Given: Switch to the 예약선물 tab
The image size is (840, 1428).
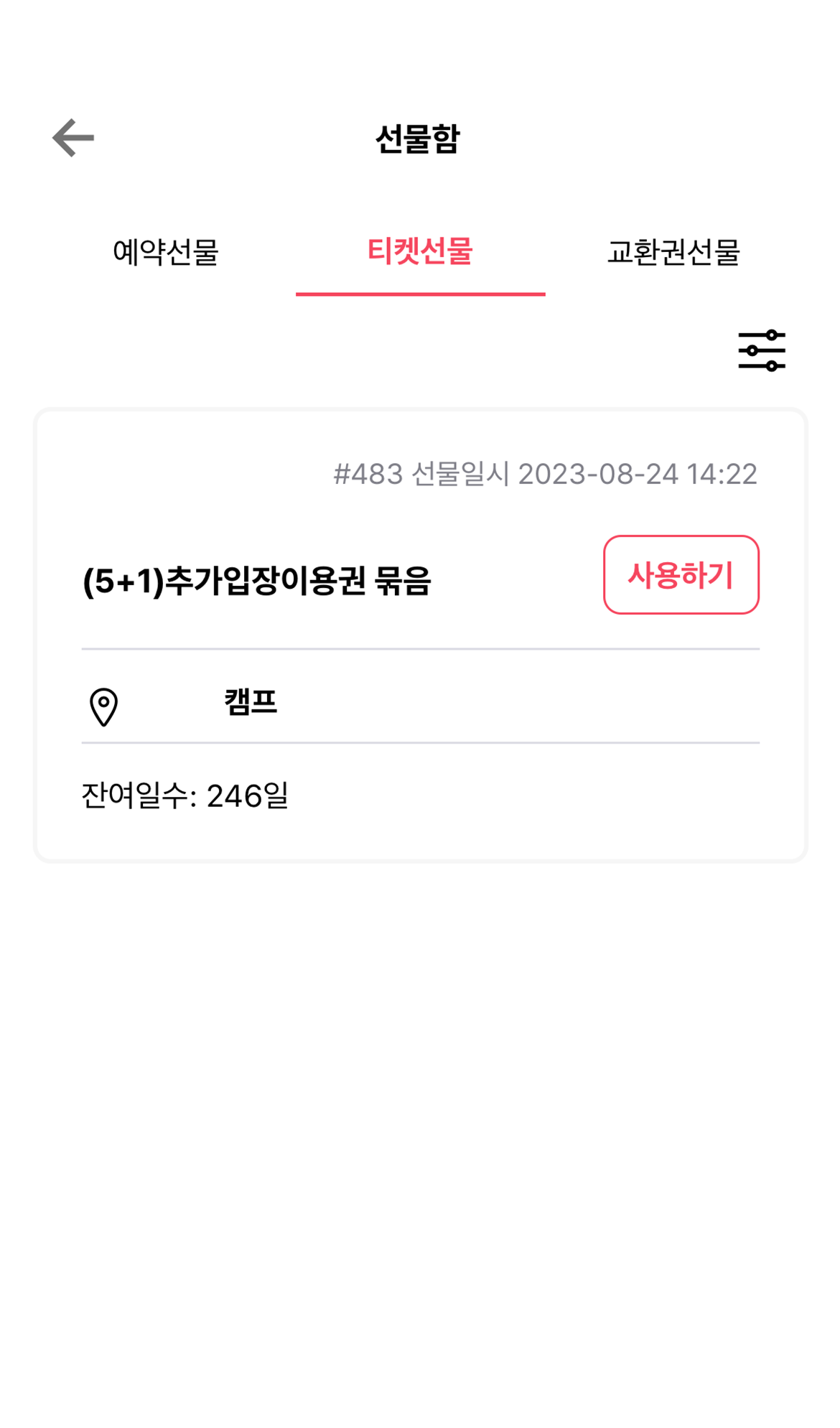Looking at the screenshot, I should tap(166, 252).
